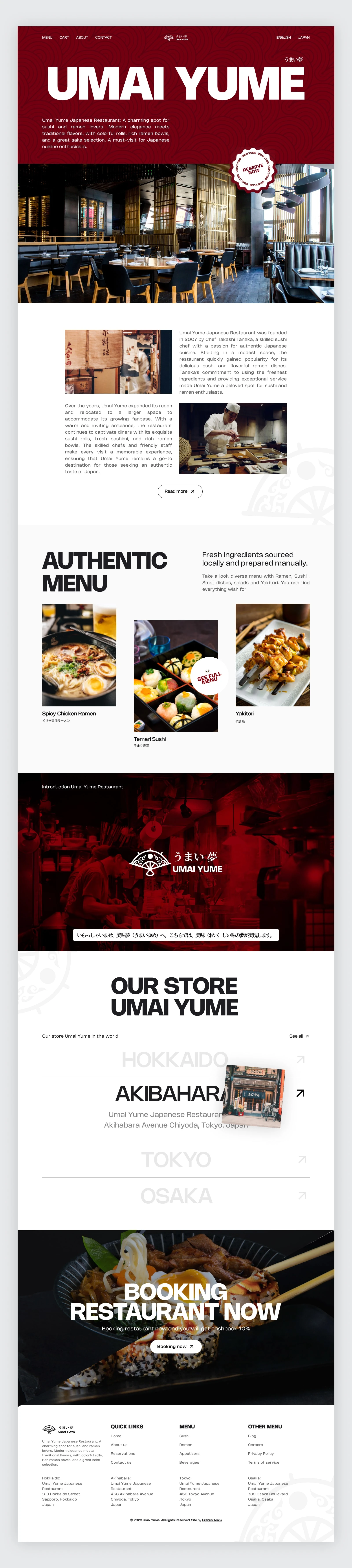Tap Read more under restaurant story
This screenshot has width=352, height=1568.
(x=180, y=491)
